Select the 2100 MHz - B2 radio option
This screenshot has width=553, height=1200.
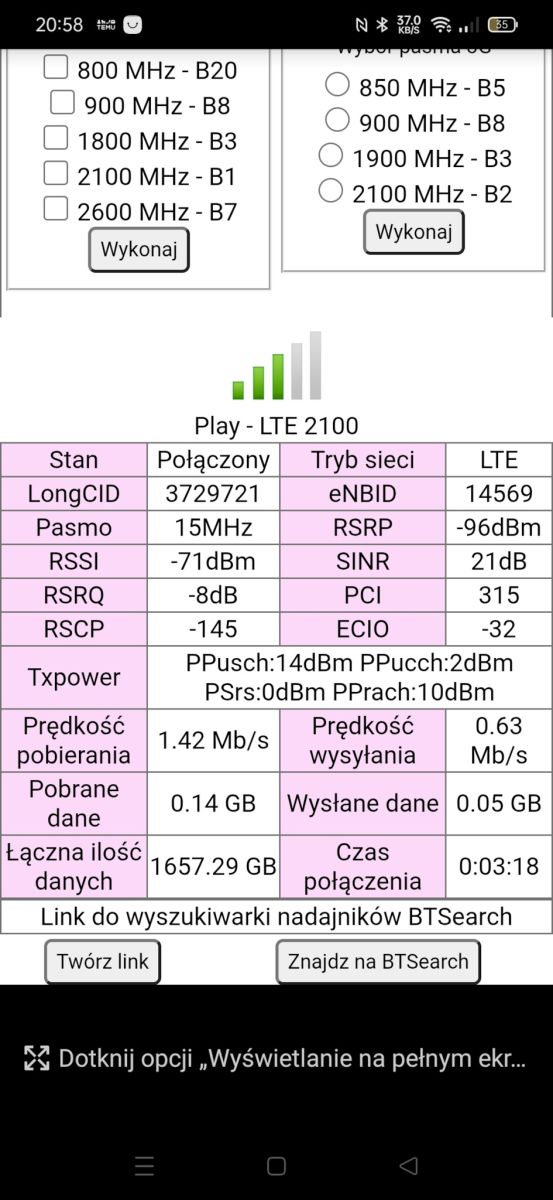(330, 190)
